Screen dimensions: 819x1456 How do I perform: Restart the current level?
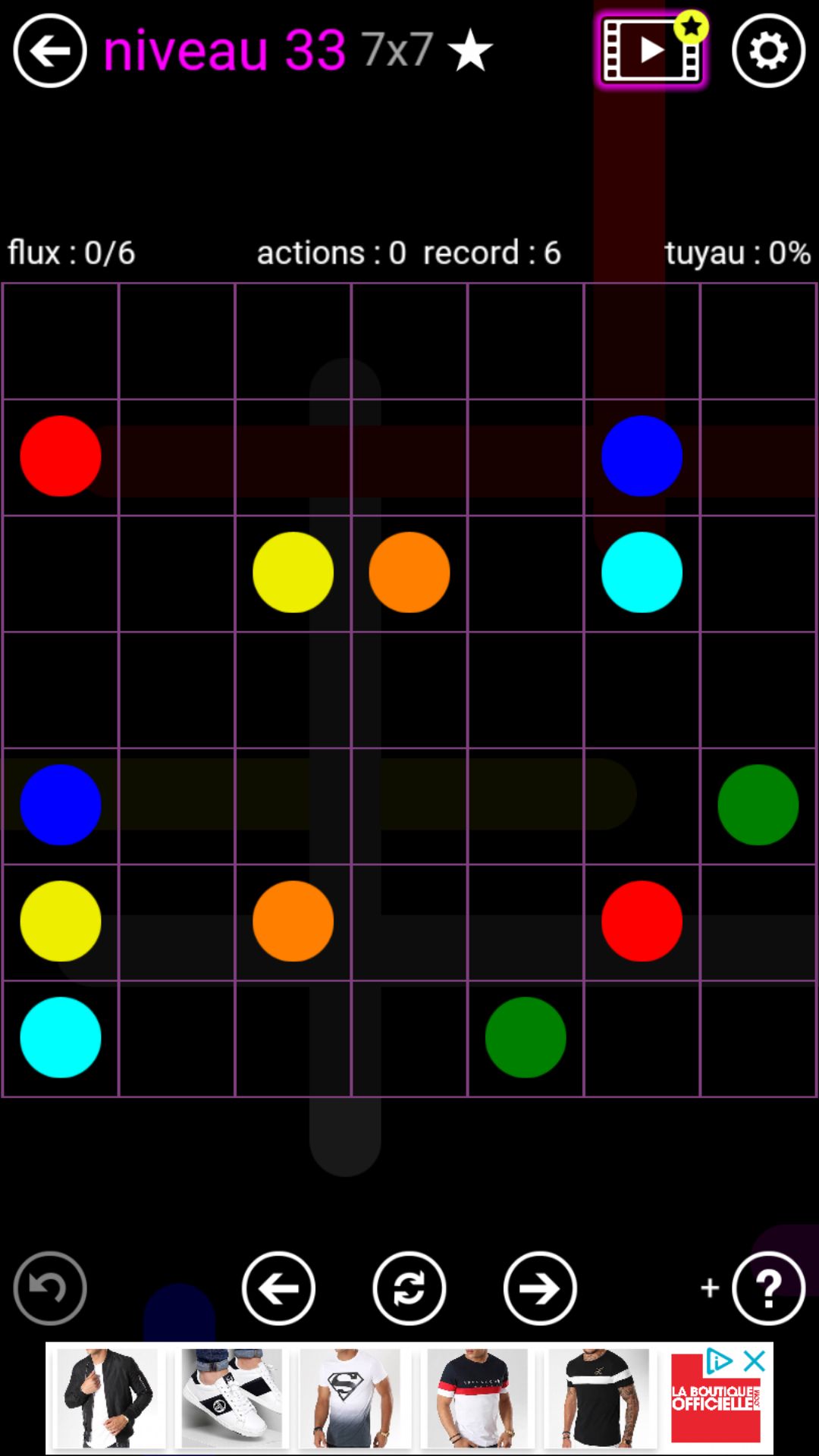[x=409, y=1288]
